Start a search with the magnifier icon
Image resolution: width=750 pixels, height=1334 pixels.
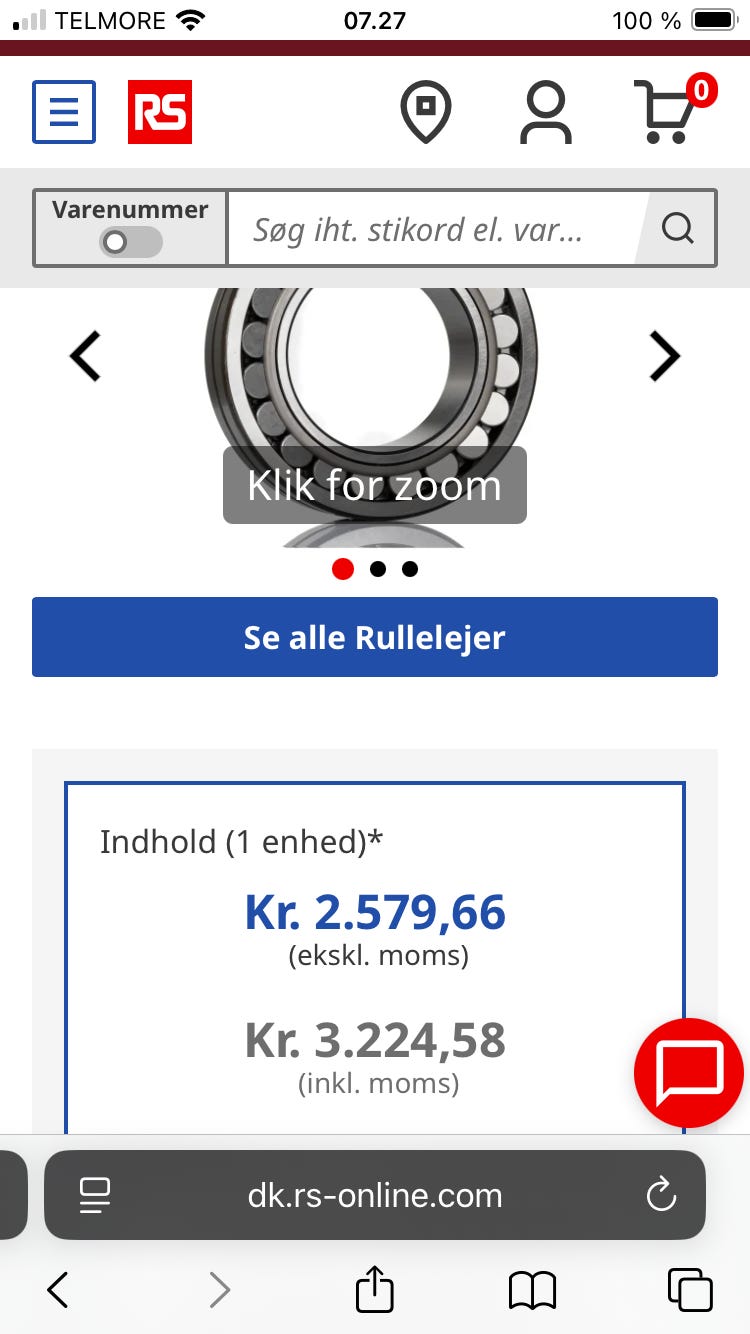(678, 228)
